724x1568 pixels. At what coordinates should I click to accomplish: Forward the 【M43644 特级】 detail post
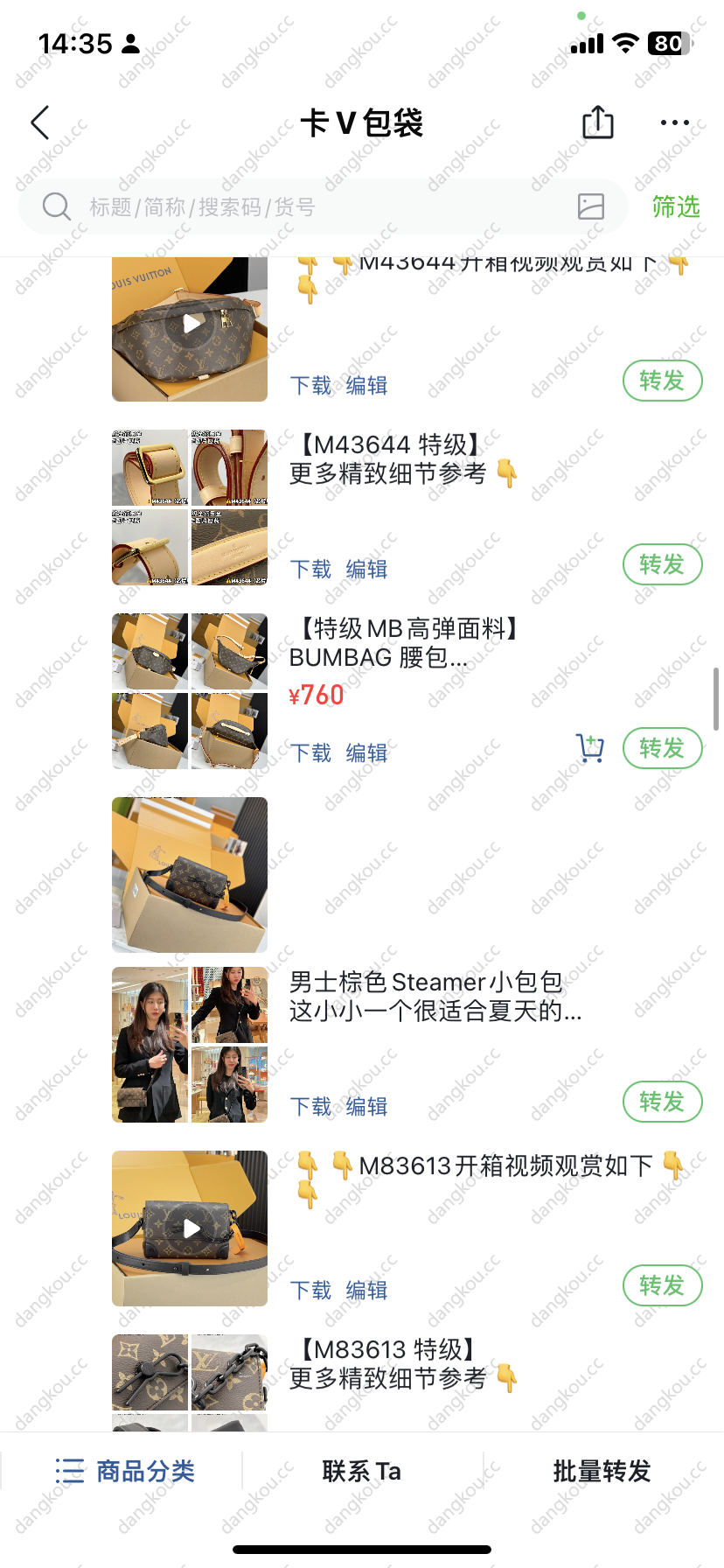coord(662,564)
